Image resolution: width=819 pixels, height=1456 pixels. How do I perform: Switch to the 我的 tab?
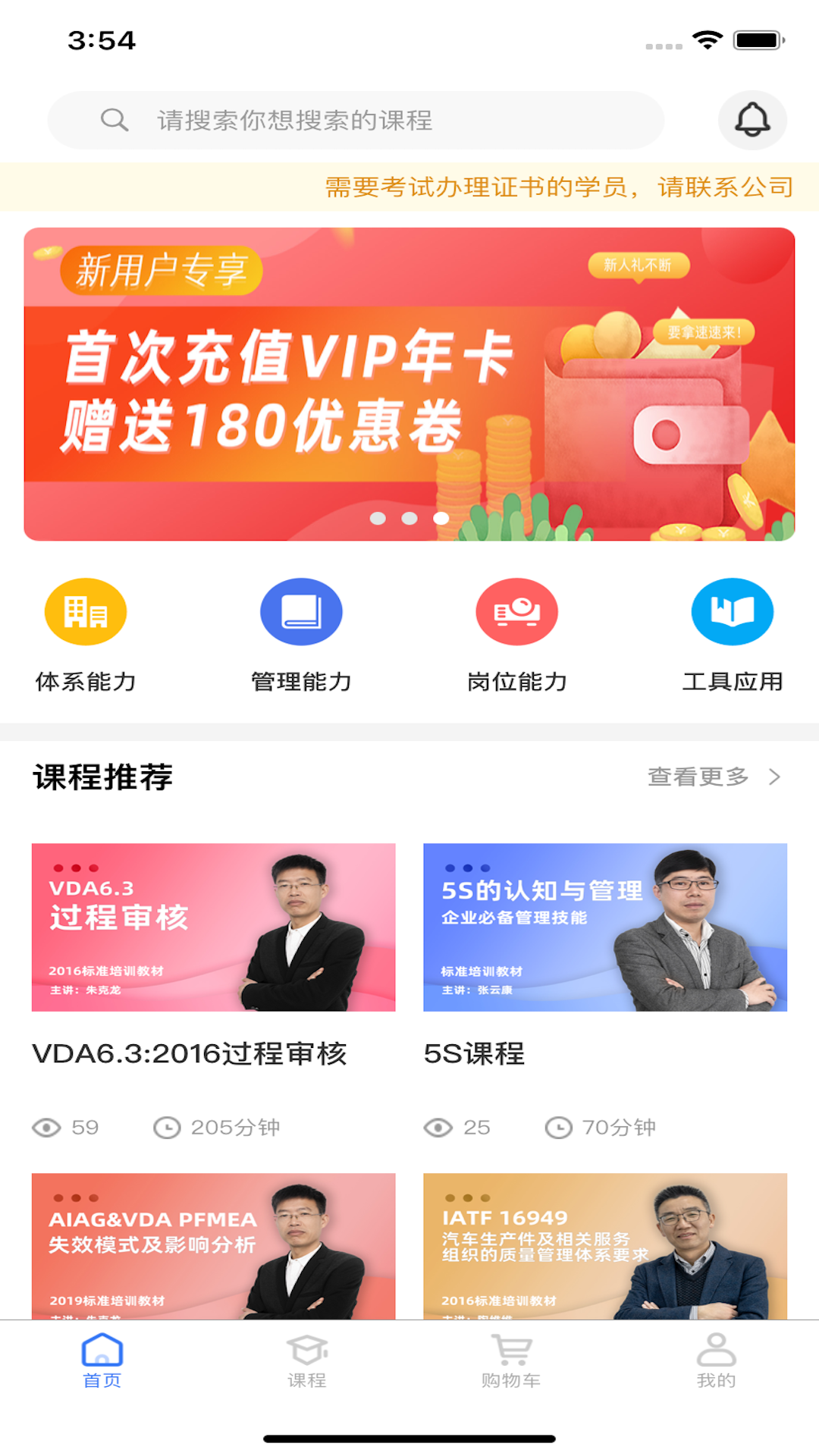point(715,1363)
